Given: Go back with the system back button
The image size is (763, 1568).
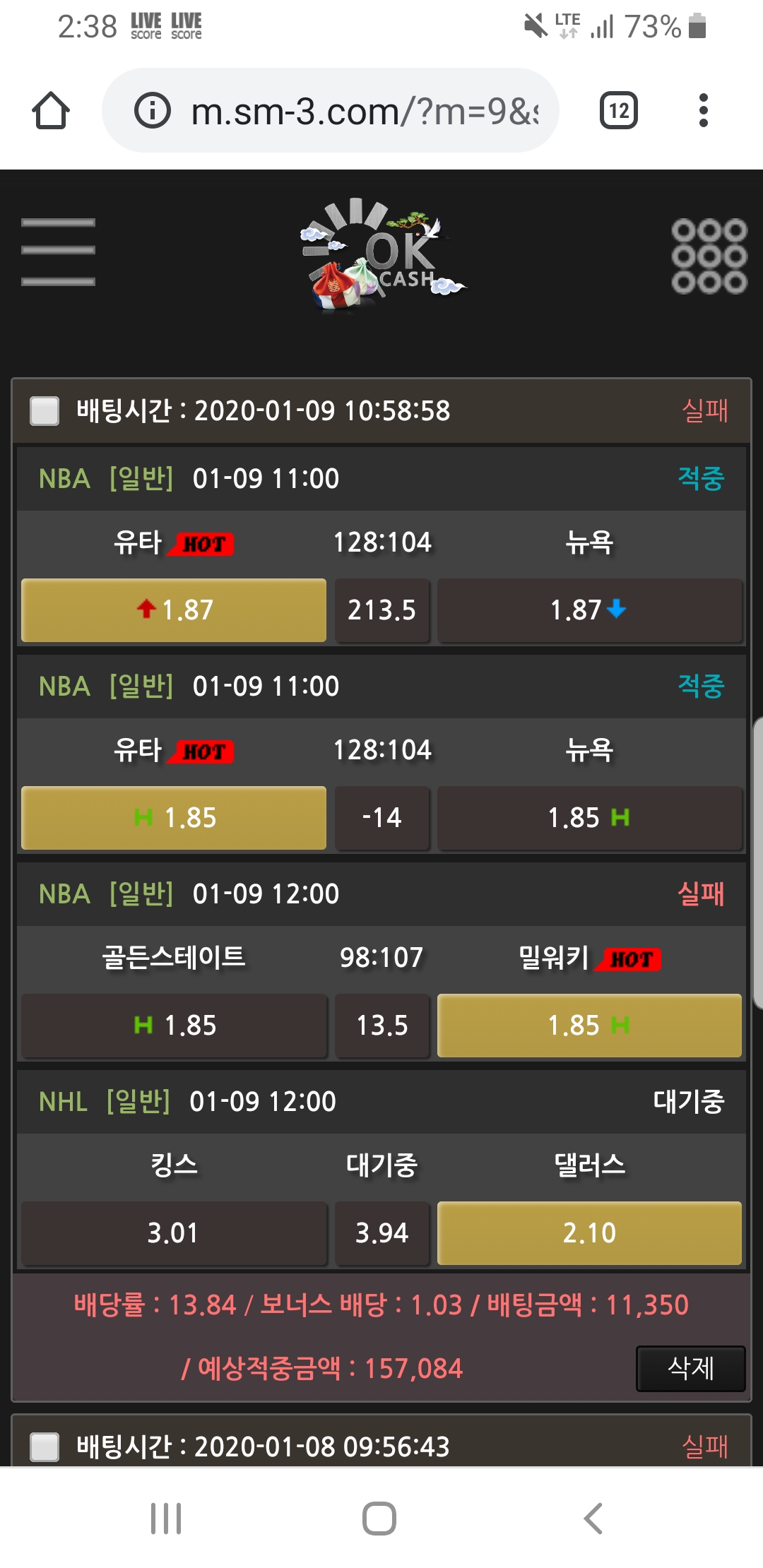Looking at the screenshot, I should (x=593, y=1518).
